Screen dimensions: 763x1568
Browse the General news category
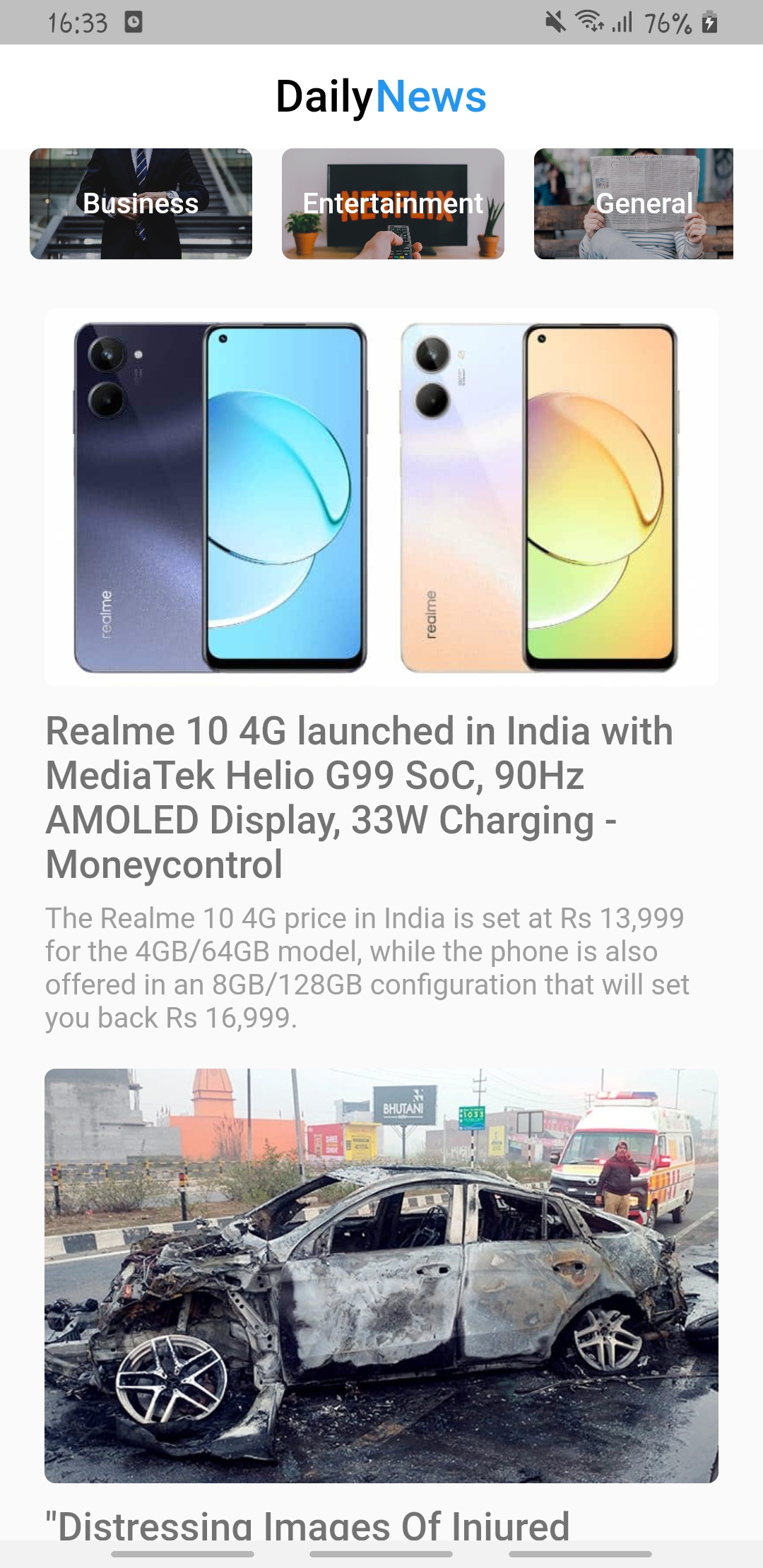coord(634,203)
